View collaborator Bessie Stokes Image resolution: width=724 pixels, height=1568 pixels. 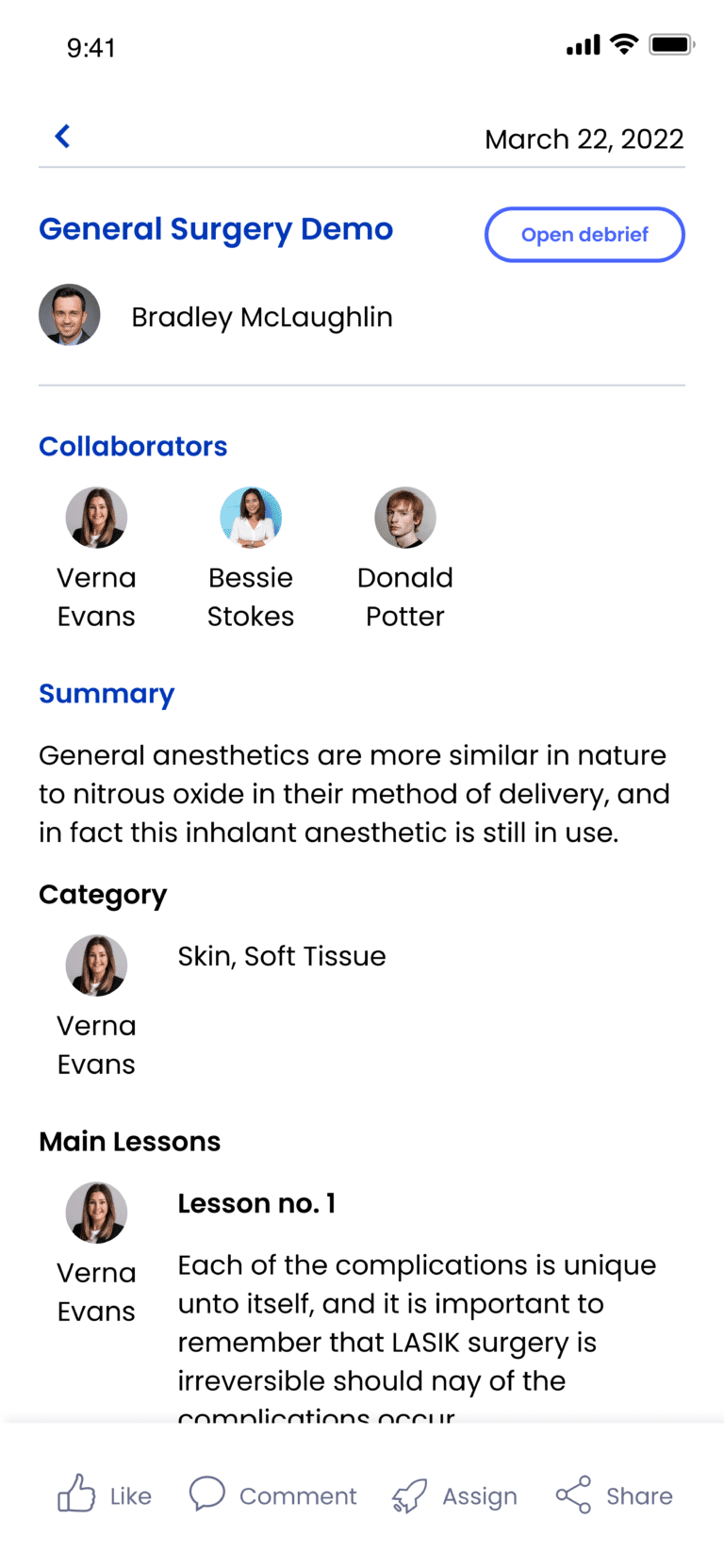251,558
